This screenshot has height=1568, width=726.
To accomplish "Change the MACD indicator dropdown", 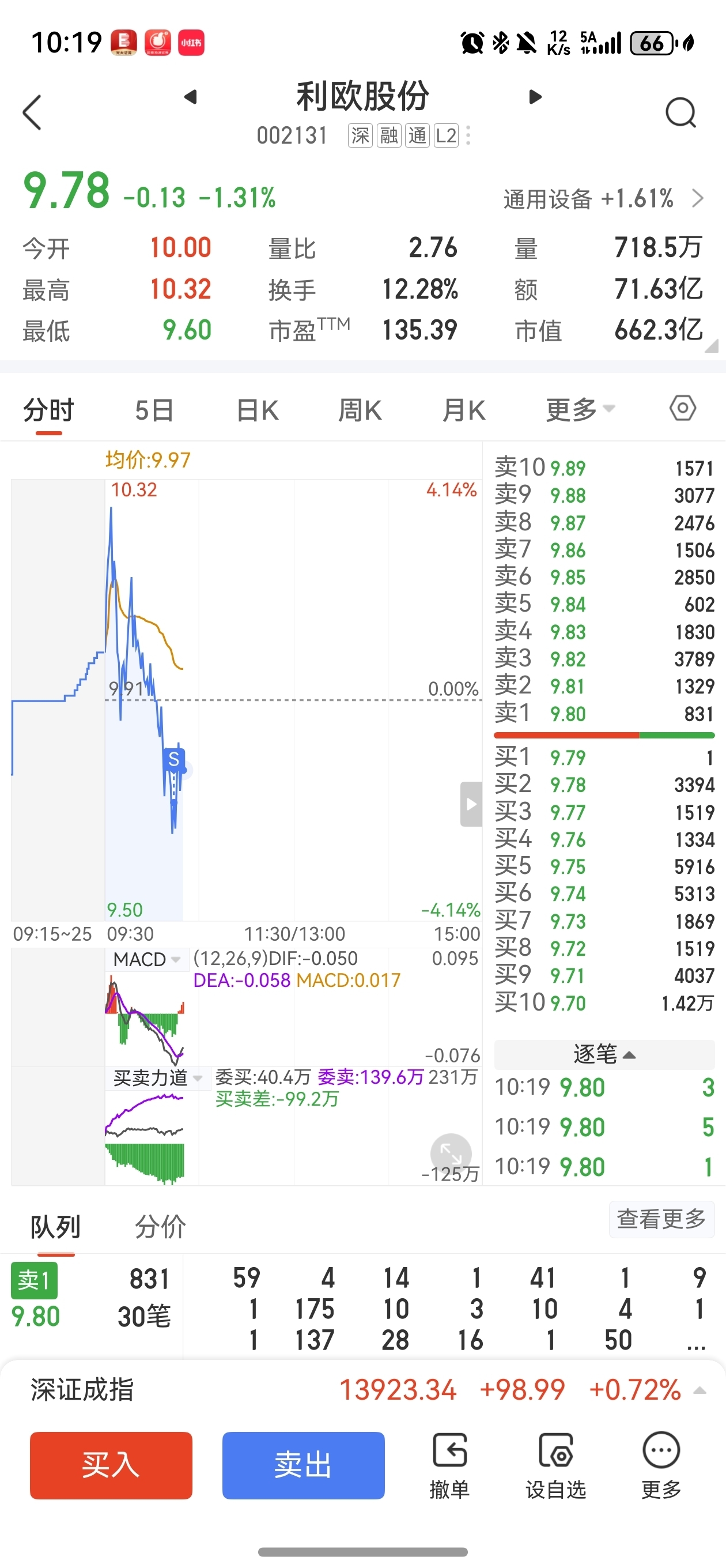I will pos(147,960).
